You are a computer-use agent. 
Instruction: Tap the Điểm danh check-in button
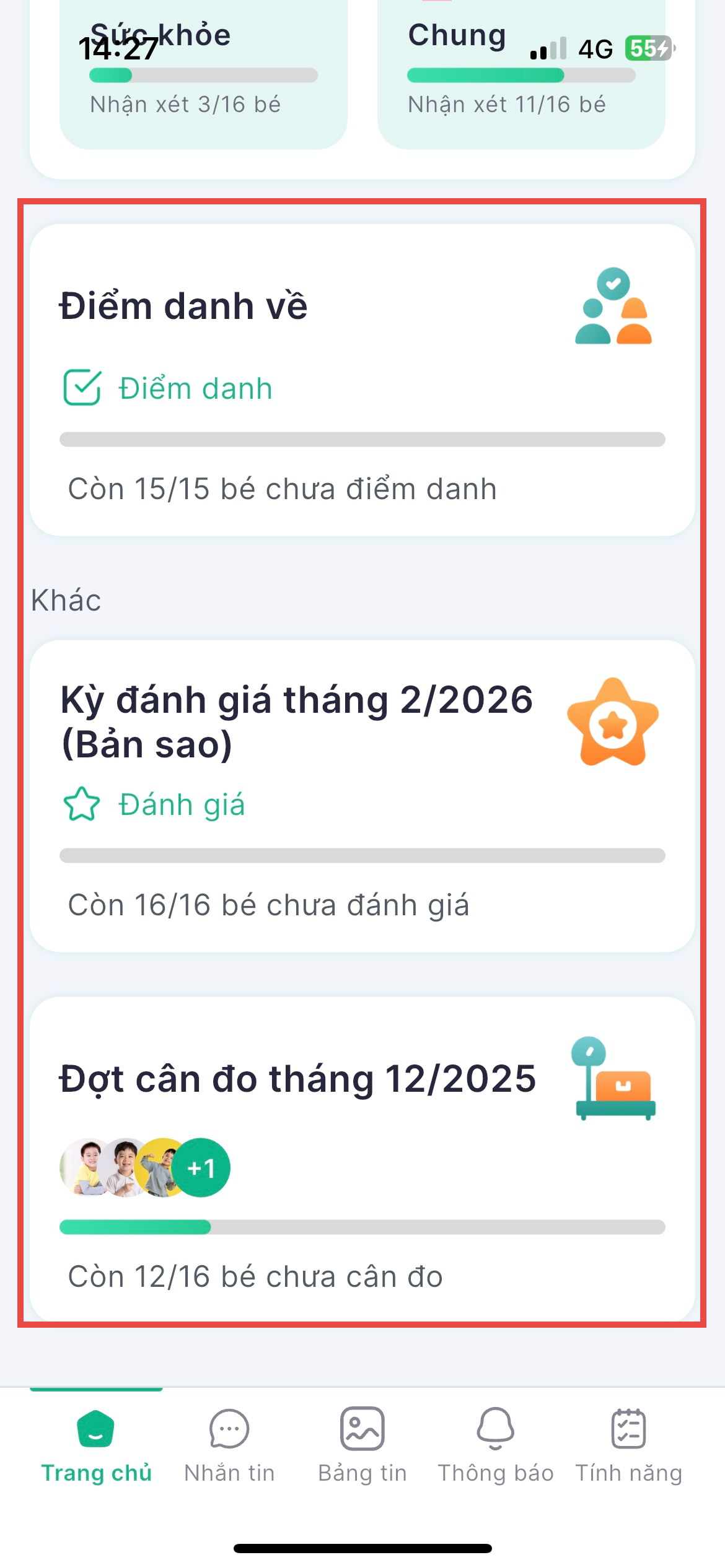(169, 388)
